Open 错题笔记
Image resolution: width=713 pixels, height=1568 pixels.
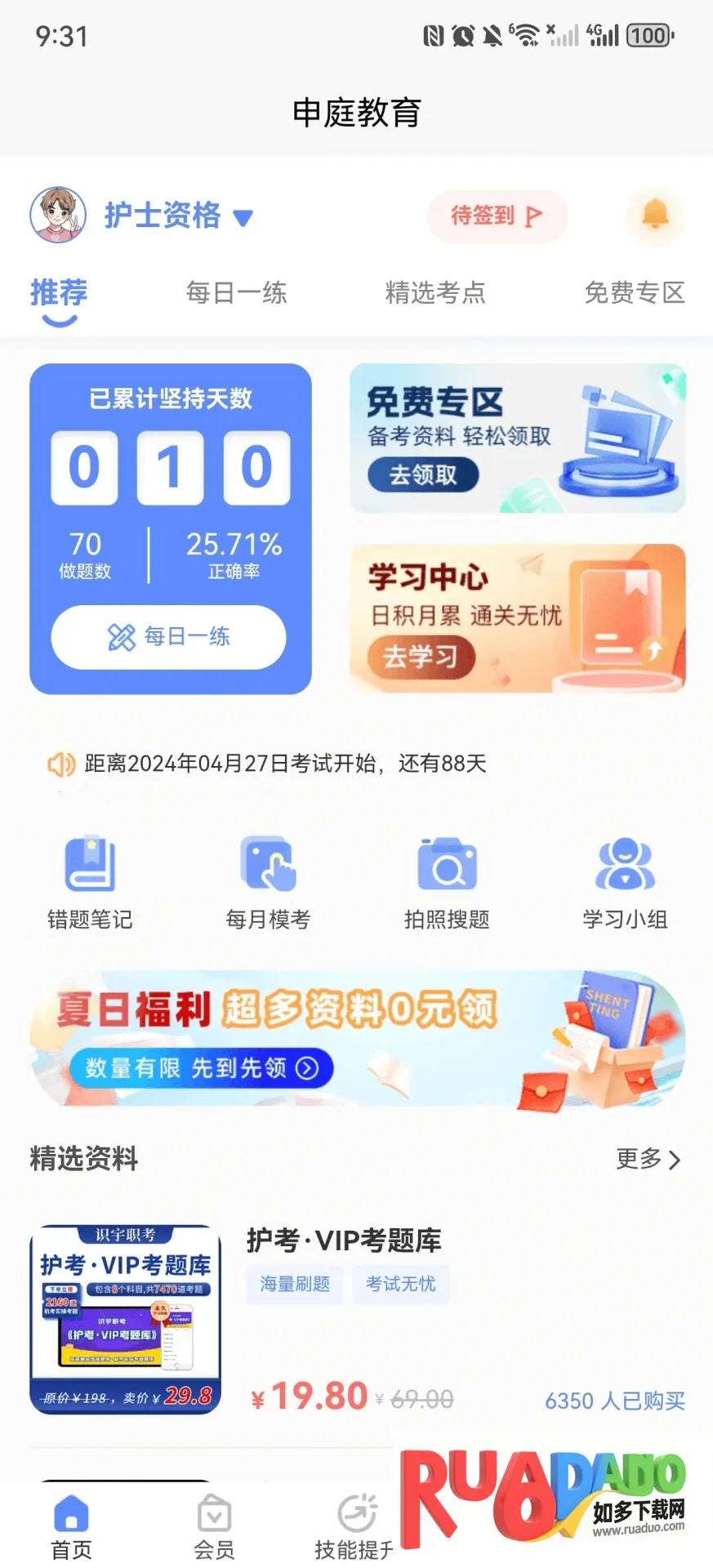click(90, 883)
